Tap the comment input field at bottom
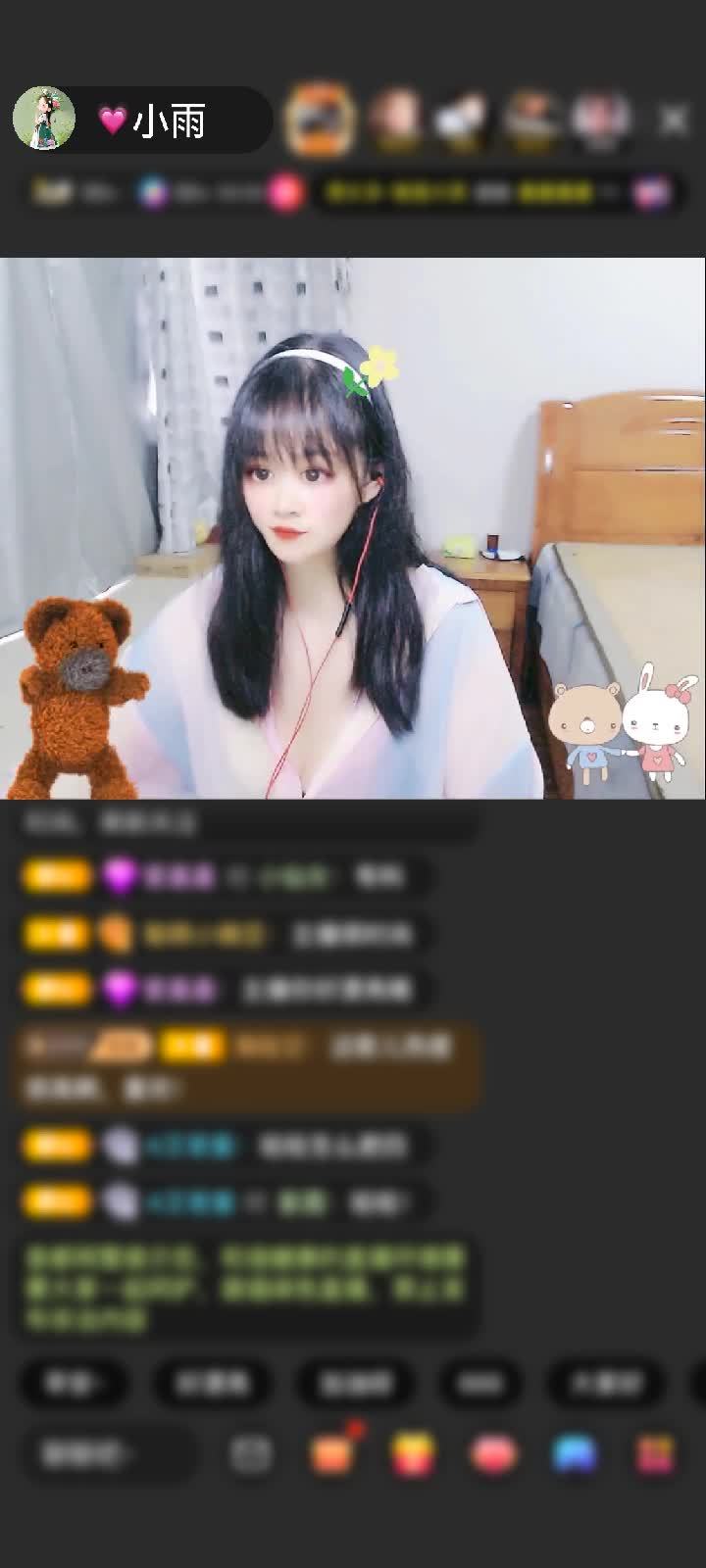 pyautogui.click(x=108, y=1453)
